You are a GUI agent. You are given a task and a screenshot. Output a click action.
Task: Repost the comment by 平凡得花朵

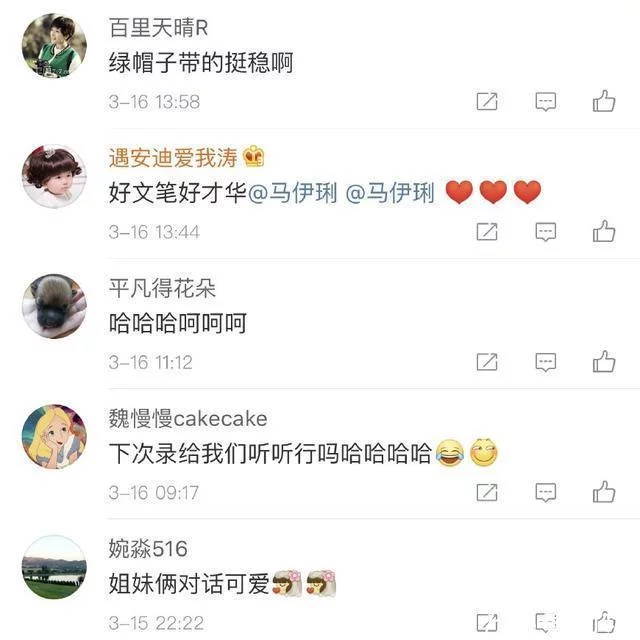(x=487, y=362)
